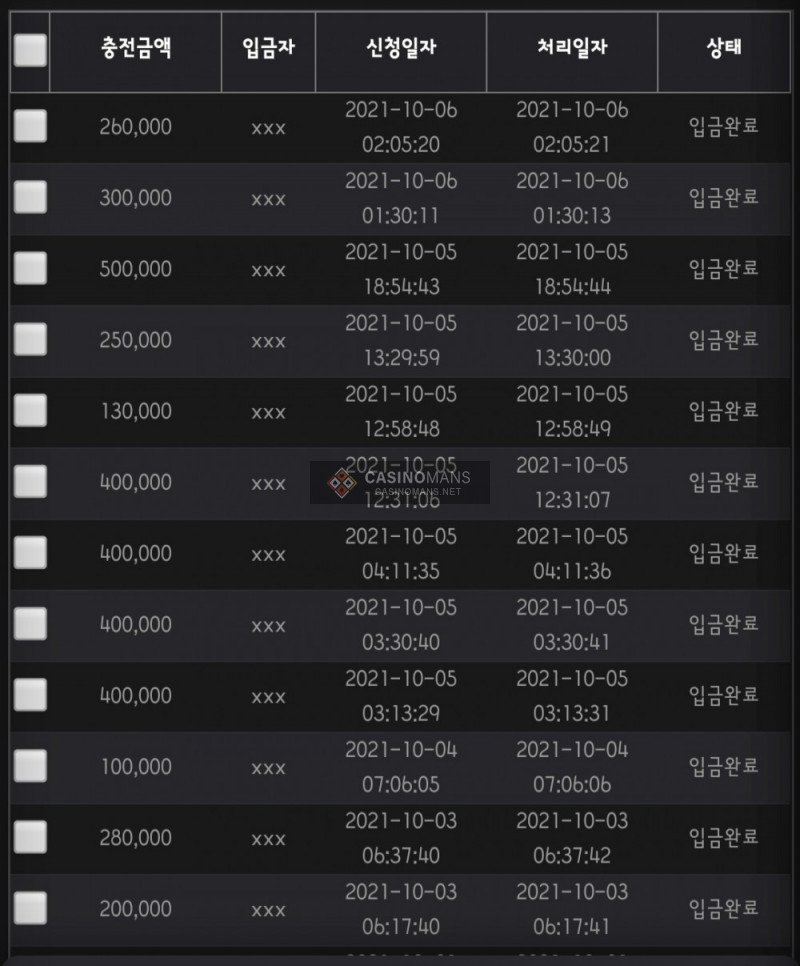Select the 400,000 row requested at 03:30:40
The height and width of the screenshot is (966, 800).
pos(30,623)
